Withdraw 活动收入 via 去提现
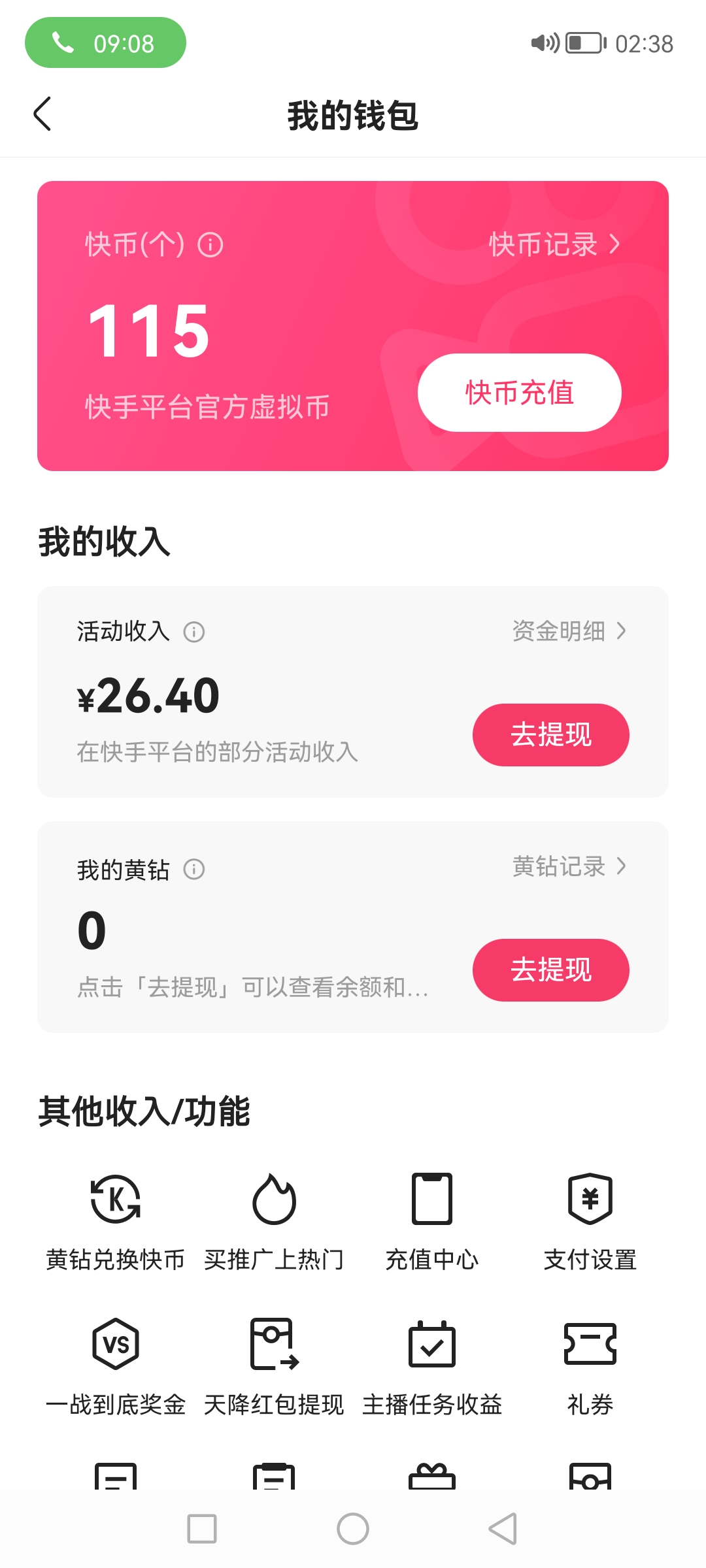Image resolution: width=706 pixels, height=1568 pixels. pos(550,735)
